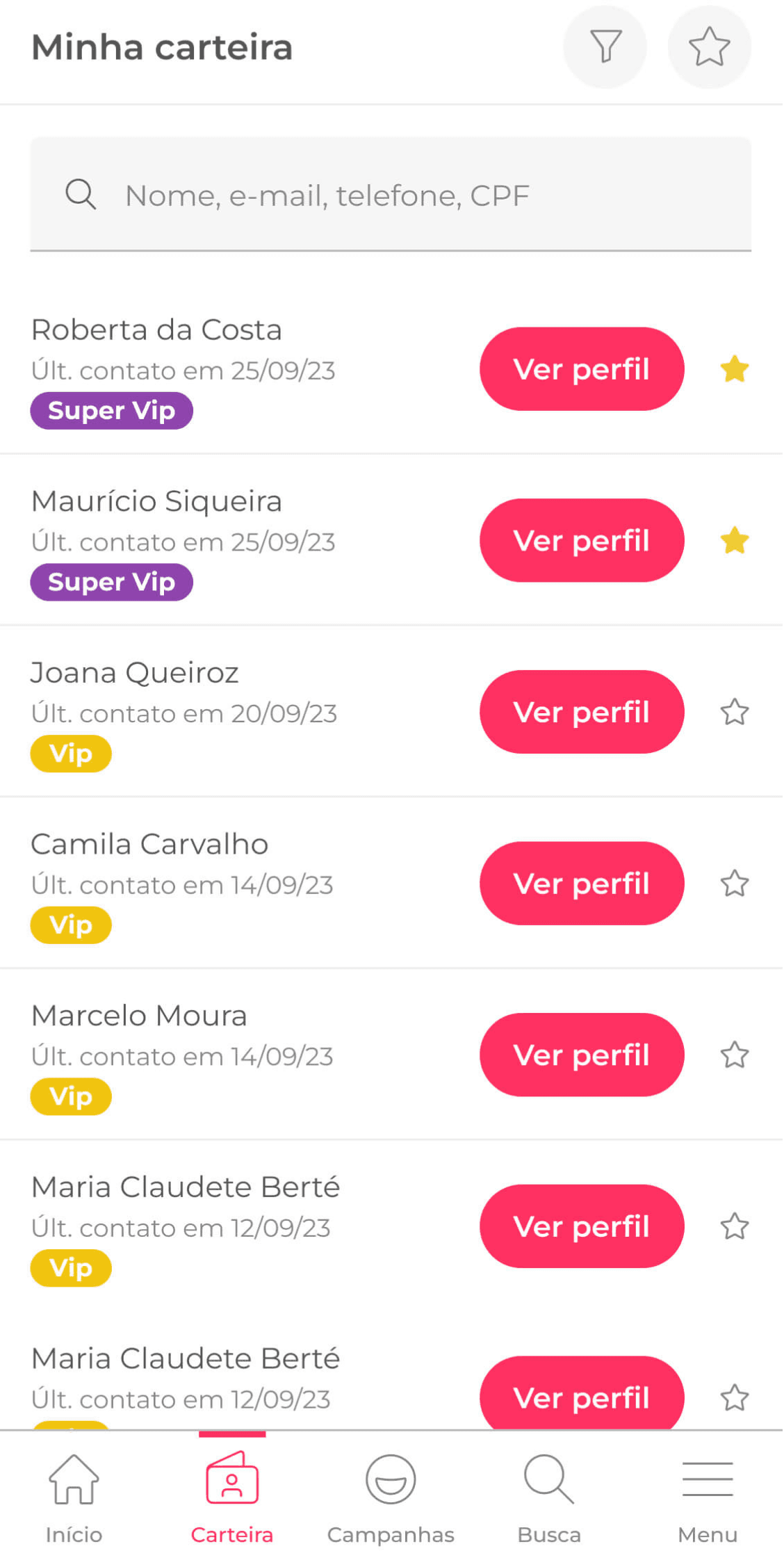Image resolution: width=784 pixels, height=1560 pixels.
Task: Mark Marcelo Moura as favorite
Action: (x=734, y=1055)
